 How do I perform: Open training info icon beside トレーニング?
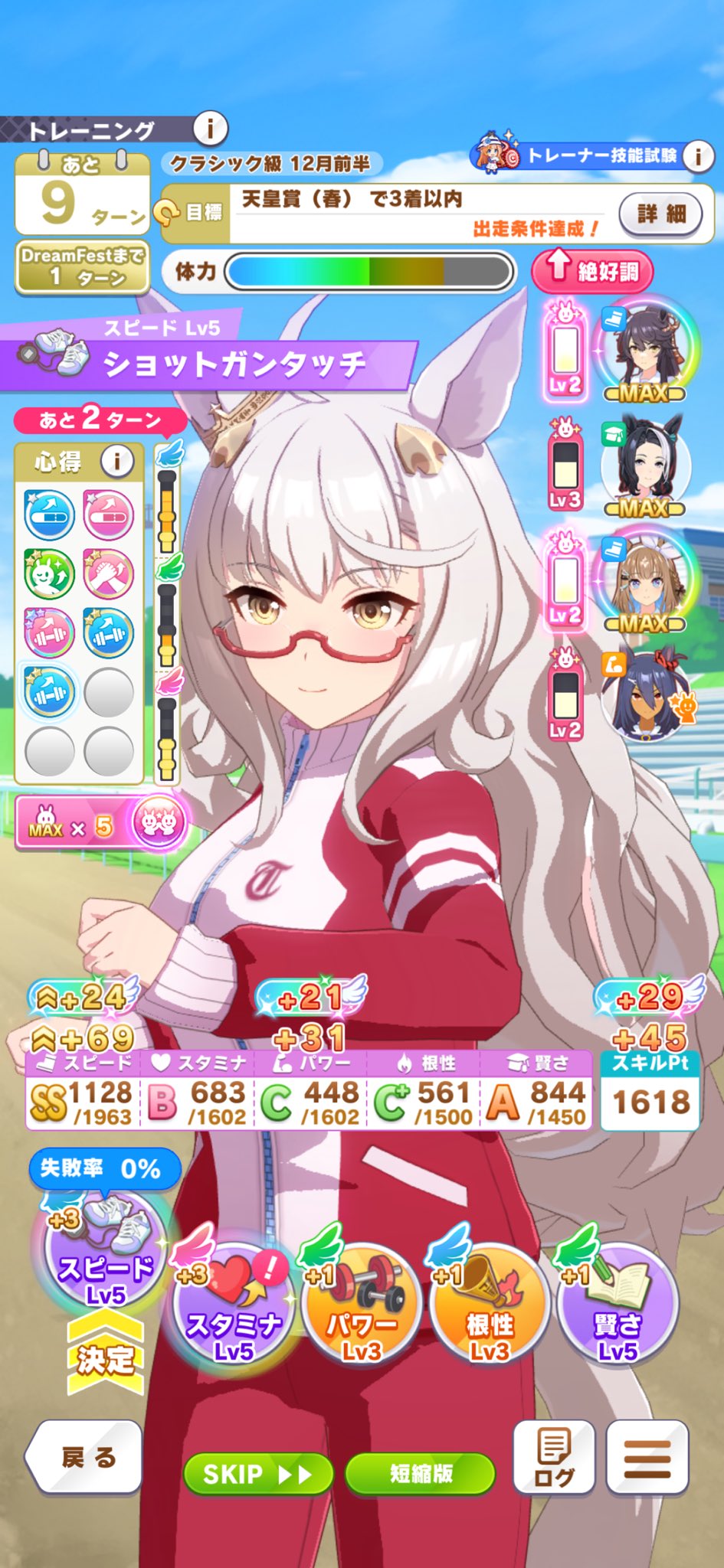point(209,129)
